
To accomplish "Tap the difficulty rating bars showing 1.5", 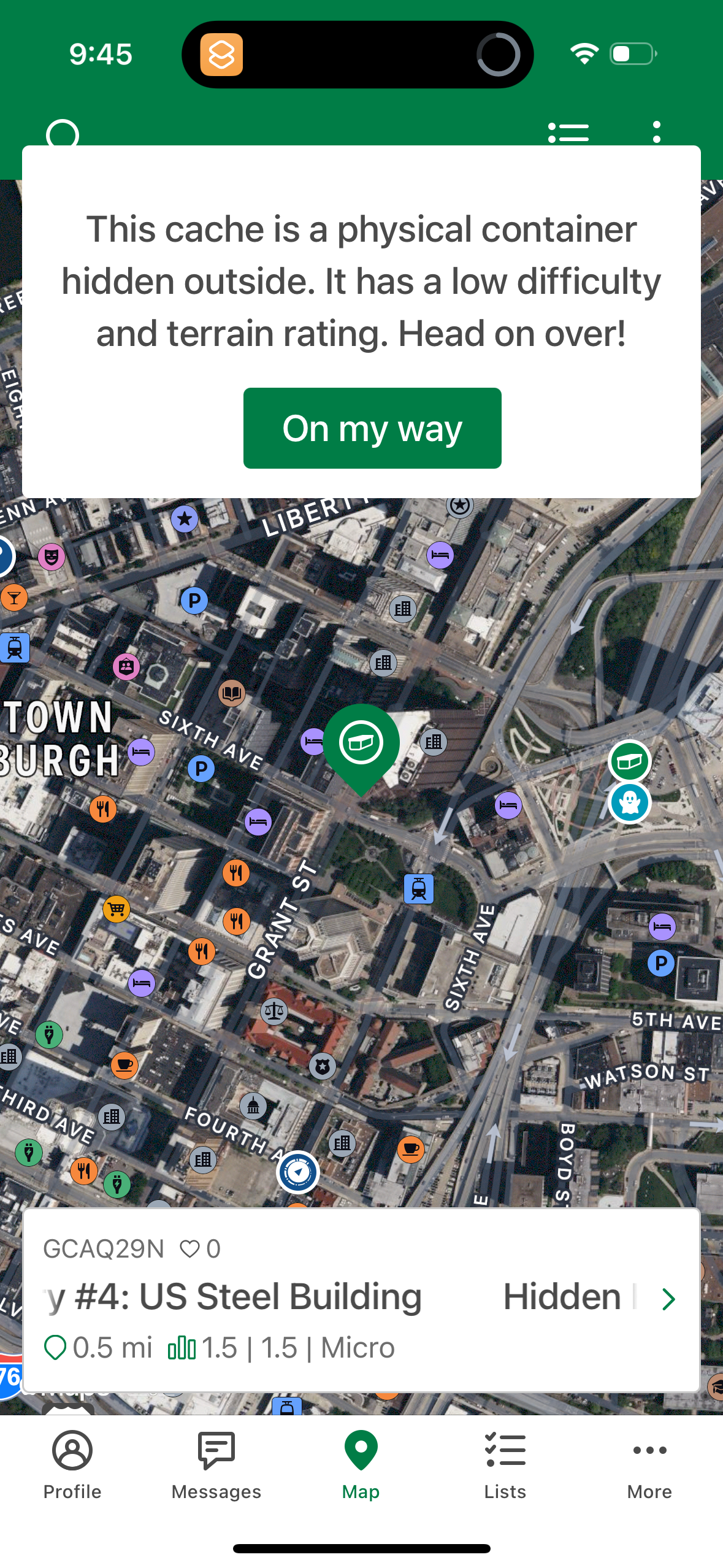I will point(182,1347).
